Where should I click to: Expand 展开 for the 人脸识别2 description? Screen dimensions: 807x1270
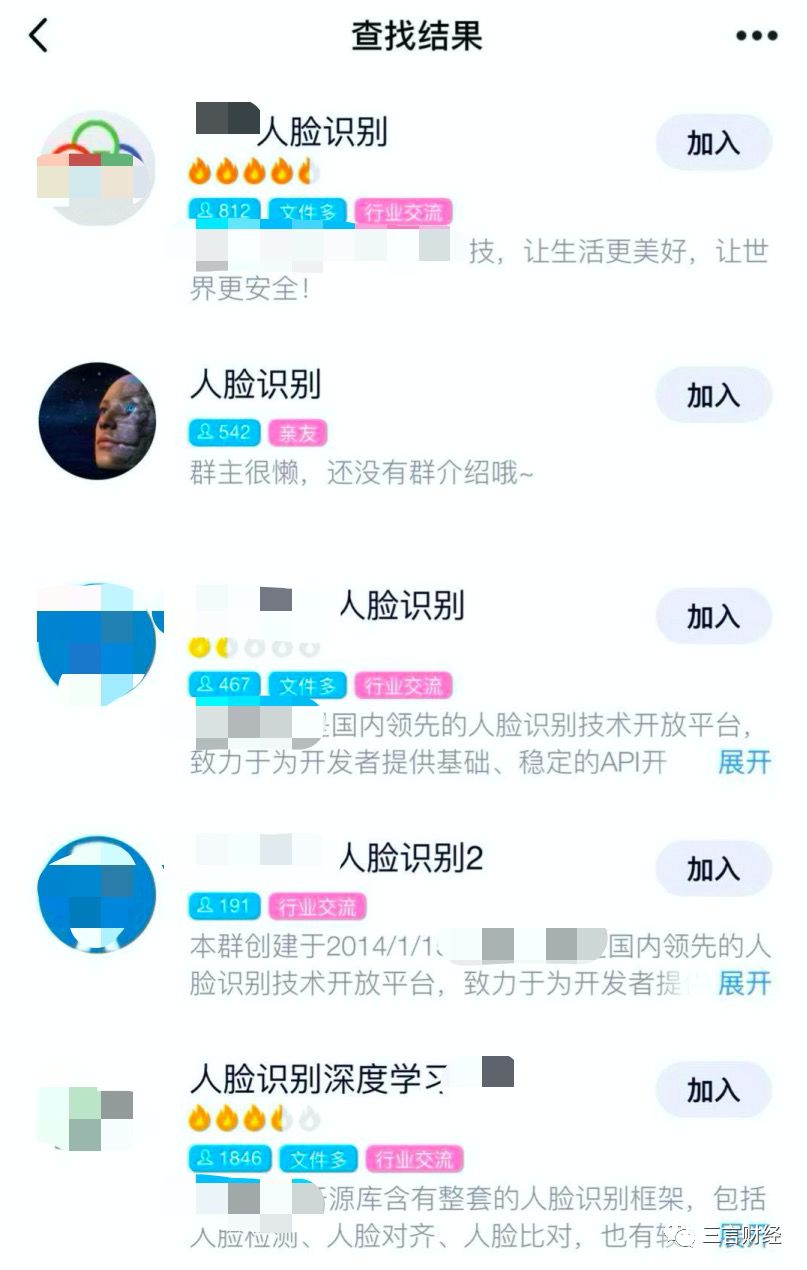pos(744,983)
